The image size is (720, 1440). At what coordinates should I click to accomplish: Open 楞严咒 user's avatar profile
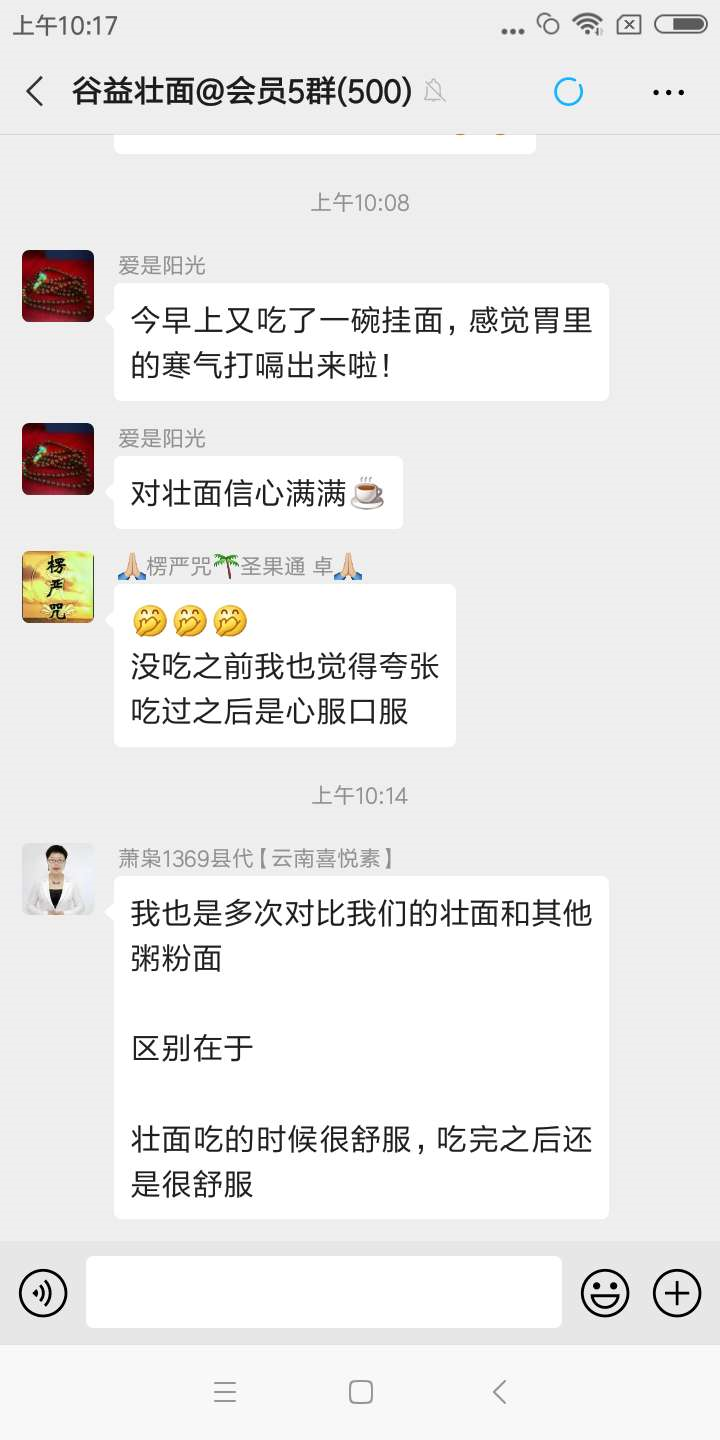click(58, 587)
